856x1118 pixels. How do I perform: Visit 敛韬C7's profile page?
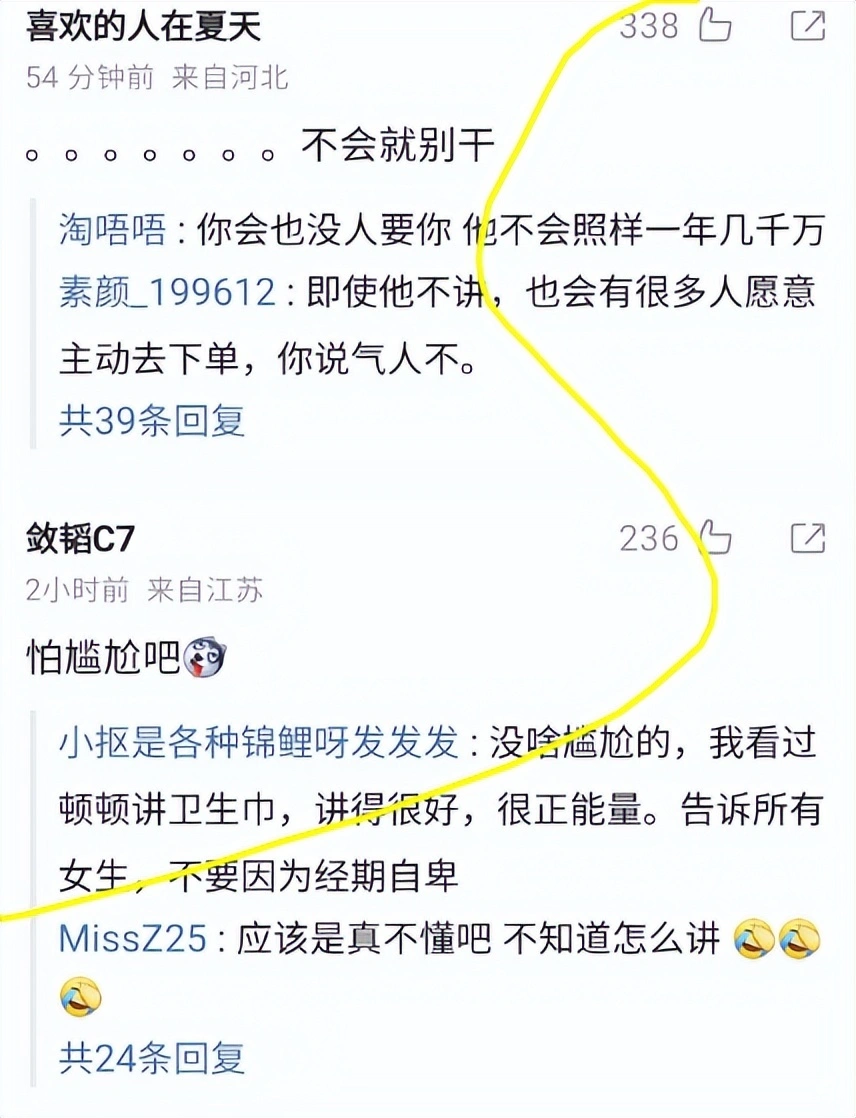click(80, 539)
